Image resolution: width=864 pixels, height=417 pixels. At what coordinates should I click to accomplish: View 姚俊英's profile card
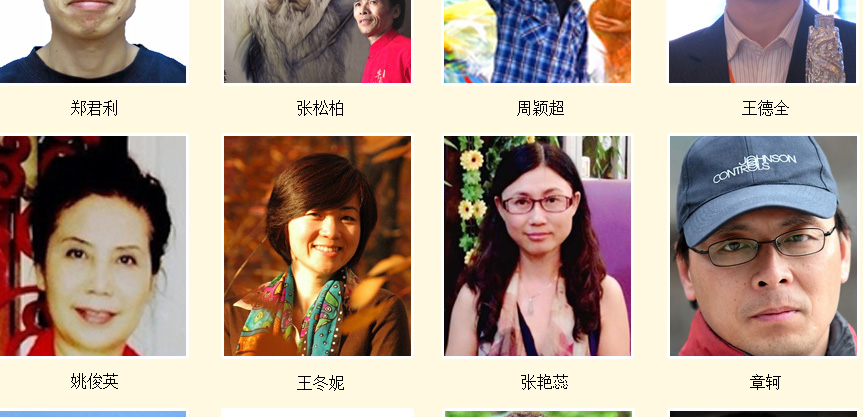[93, 246]
